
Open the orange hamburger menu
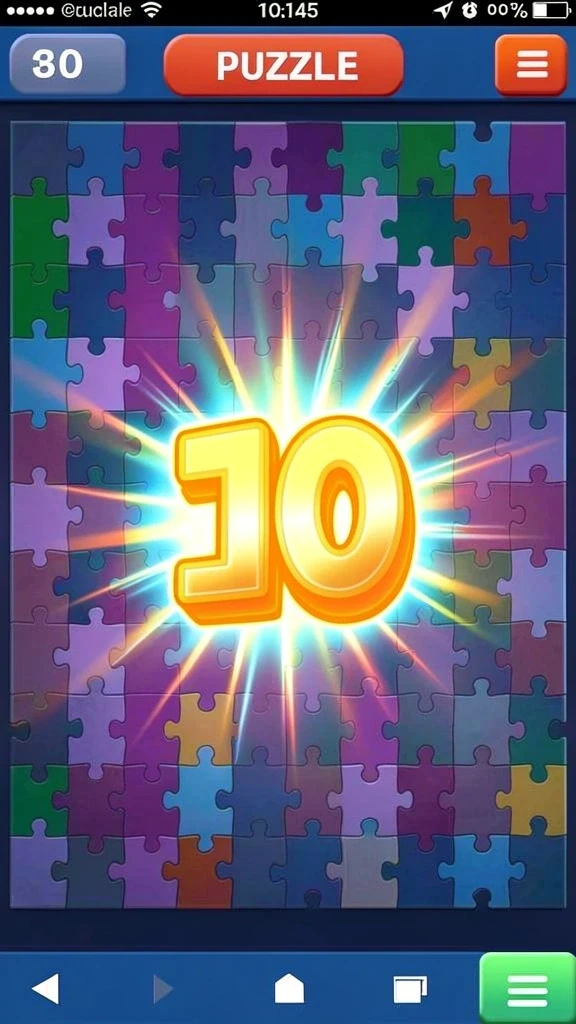[530, 65]
